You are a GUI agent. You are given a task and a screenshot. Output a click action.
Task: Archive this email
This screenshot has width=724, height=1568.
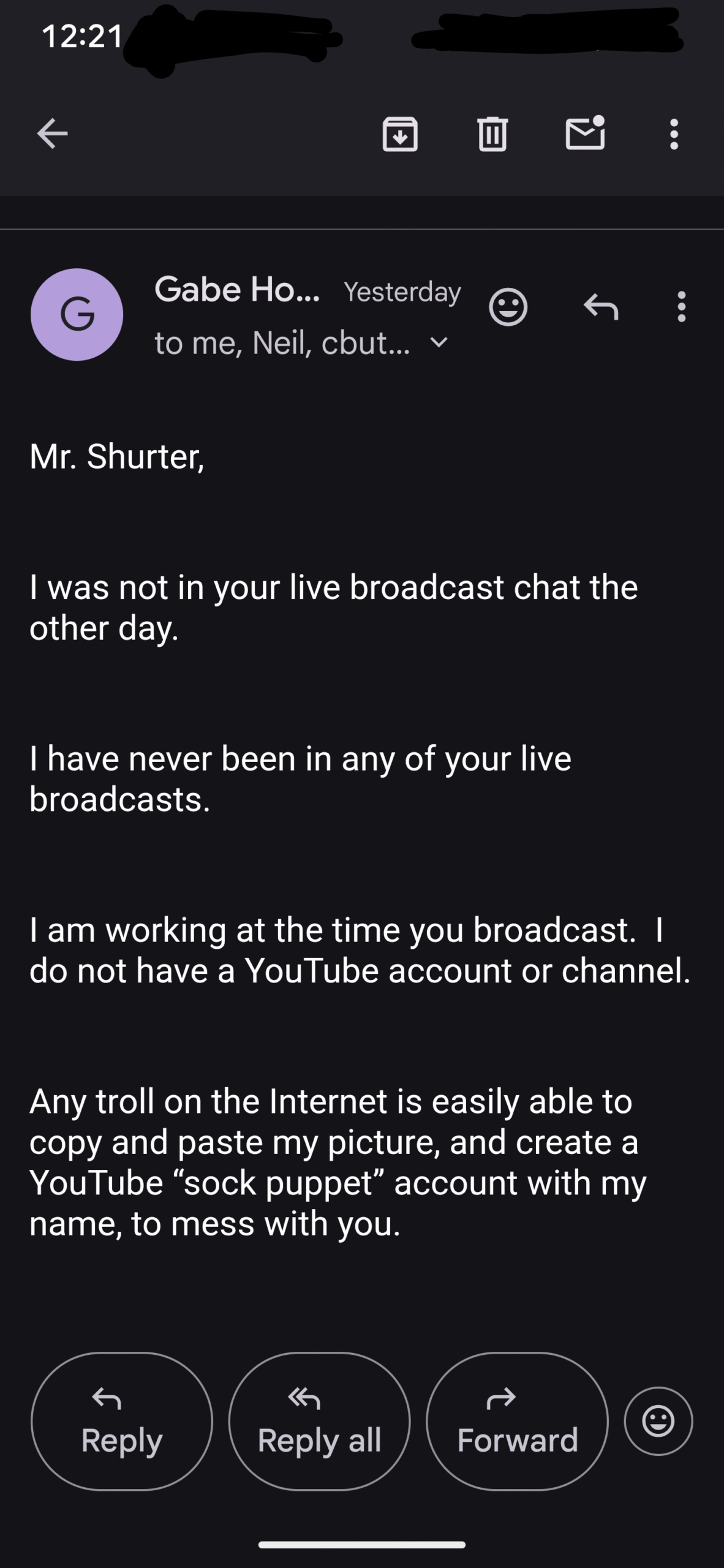click(x=400, y=134)
